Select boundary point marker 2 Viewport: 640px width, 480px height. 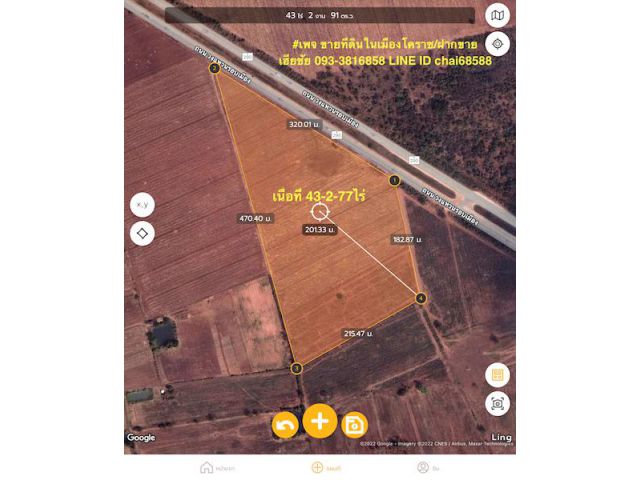coord(214,68)
